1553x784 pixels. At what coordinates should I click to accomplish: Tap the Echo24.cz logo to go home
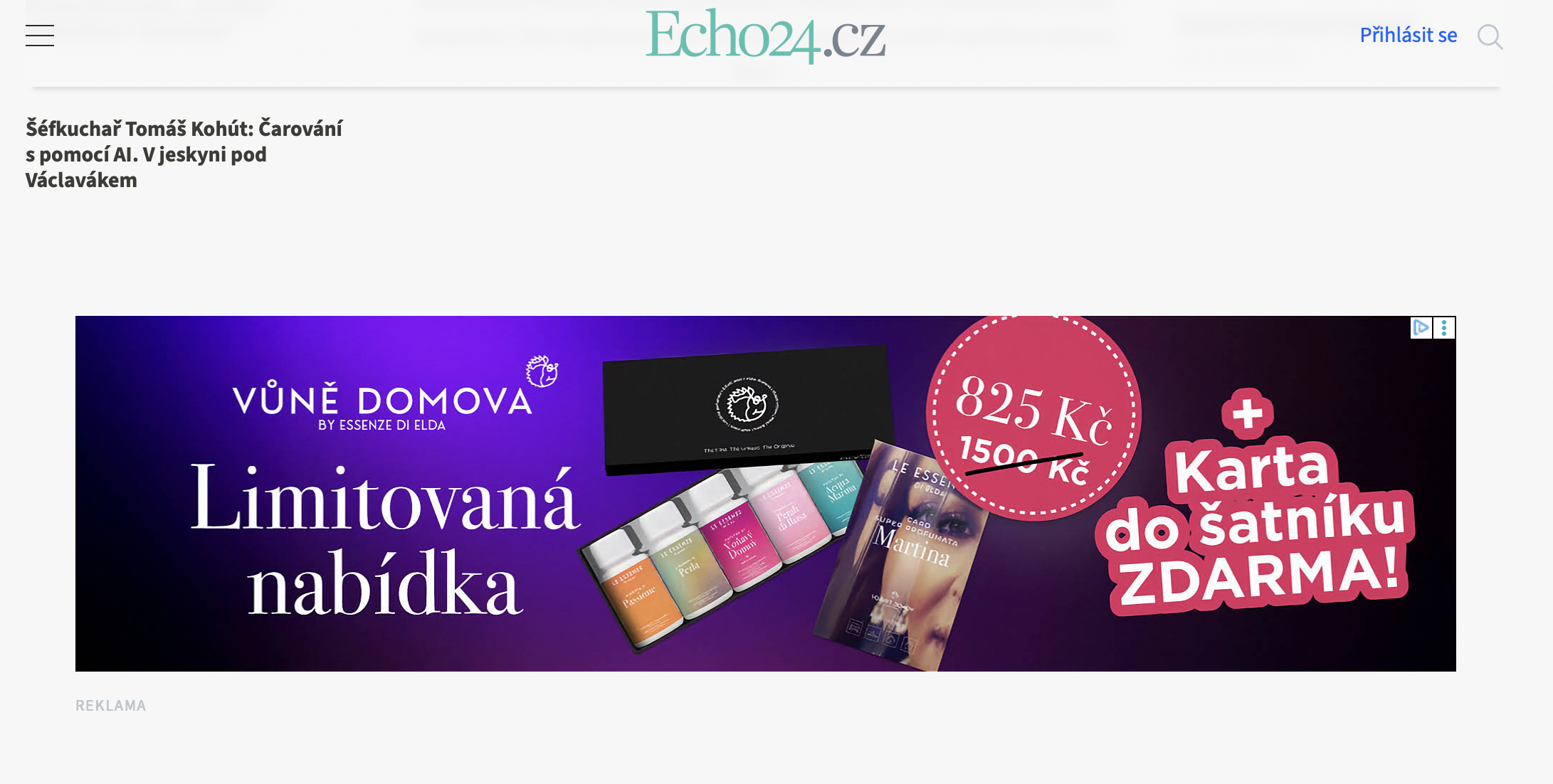[765, 36]
